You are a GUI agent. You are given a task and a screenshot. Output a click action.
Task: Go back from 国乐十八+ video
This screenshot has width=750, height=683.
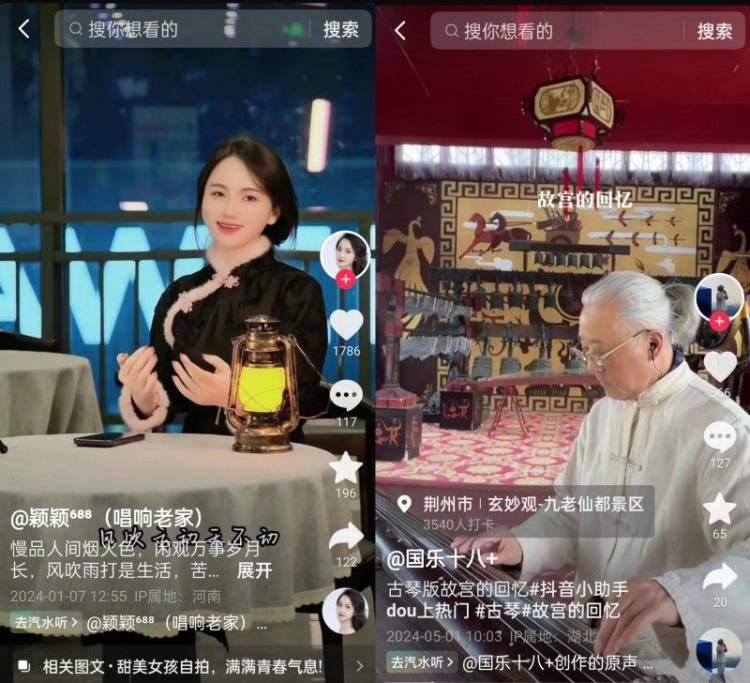(x=400, y=30)
